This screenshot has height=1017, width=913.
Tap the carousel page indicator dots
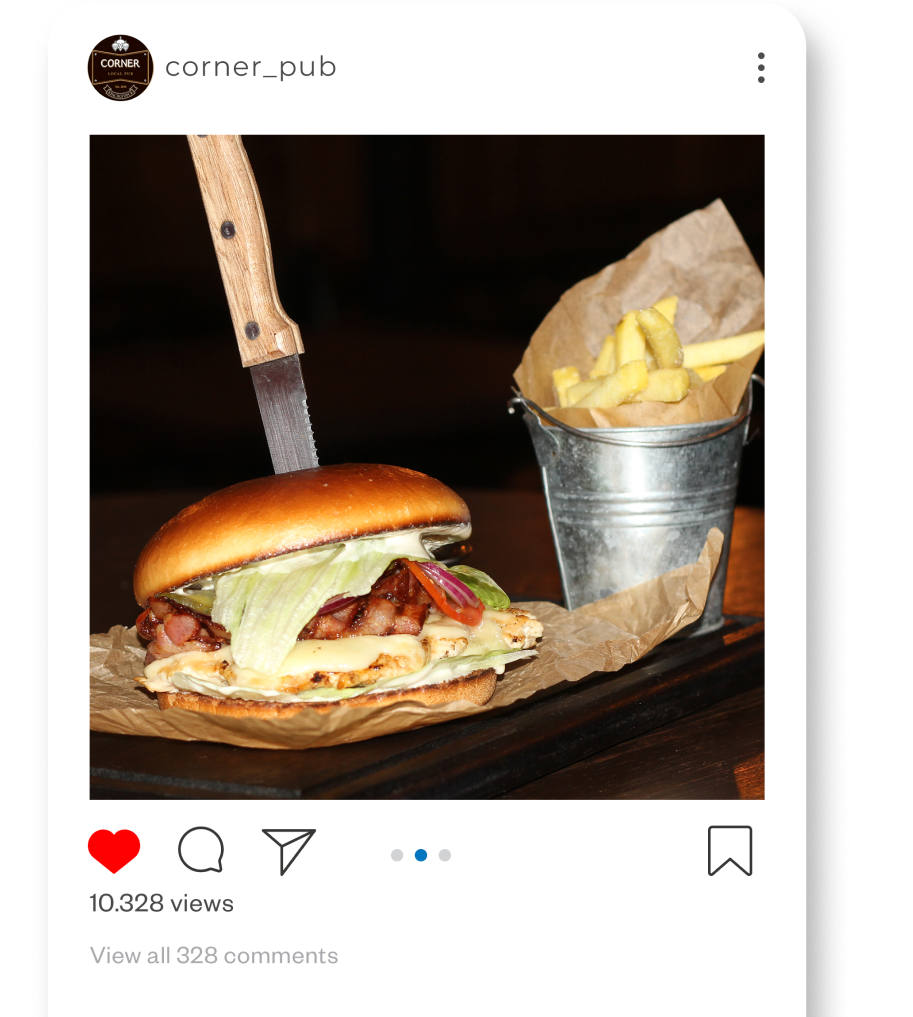point(421,855)
